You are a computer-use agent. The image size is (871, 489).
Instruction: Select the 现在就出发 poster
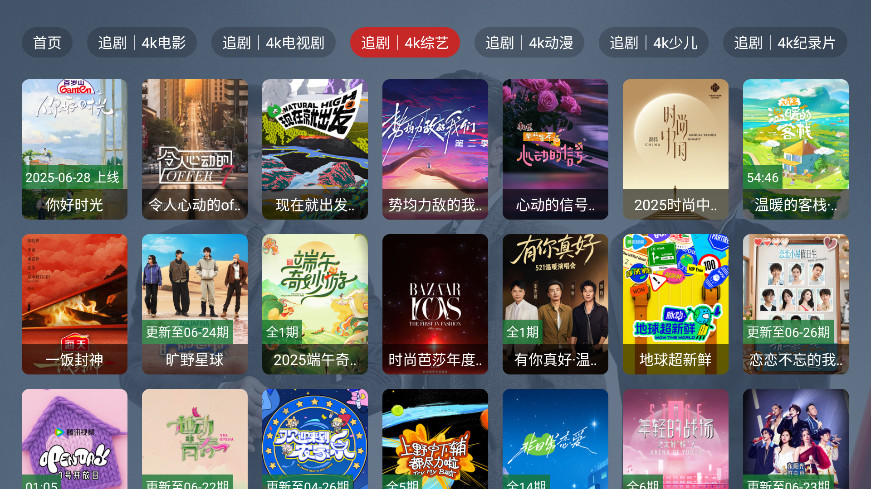[x=315, y=148]
